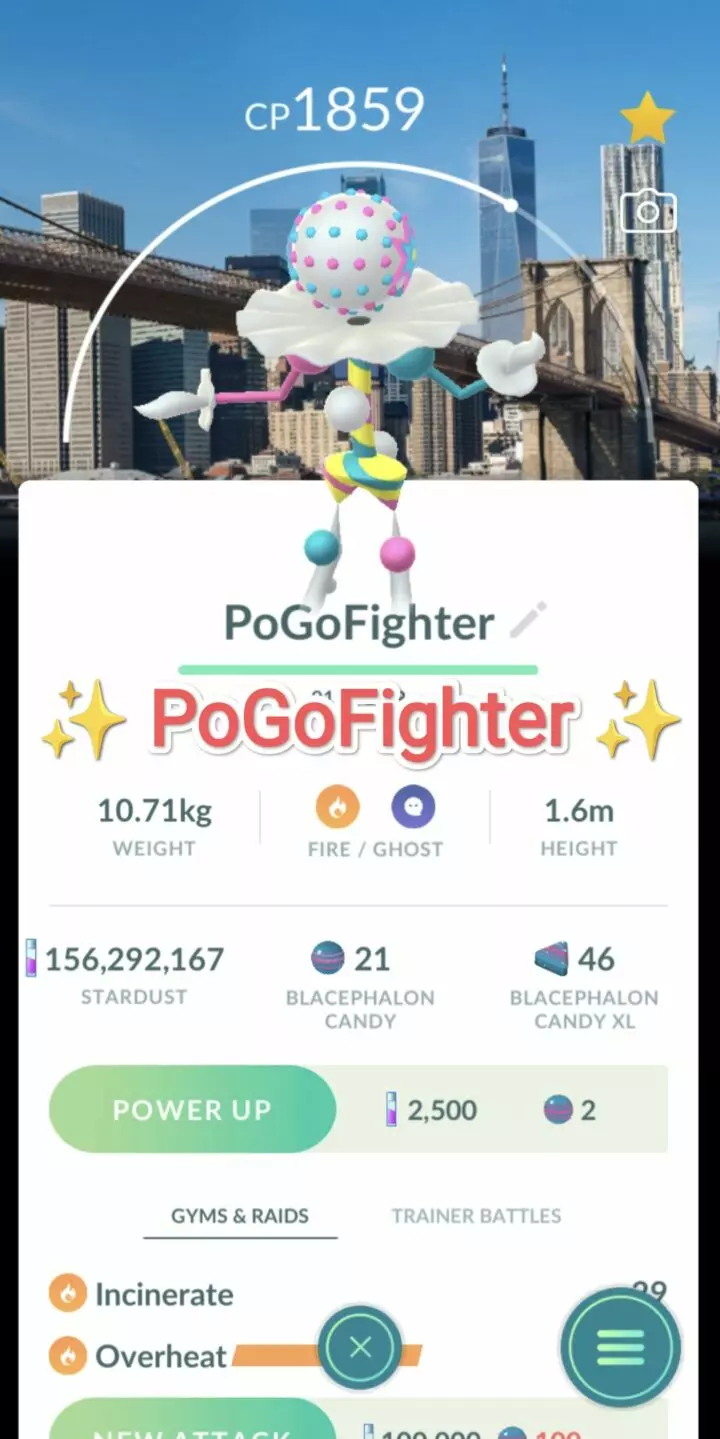Tap the favorite star icon

649,114
